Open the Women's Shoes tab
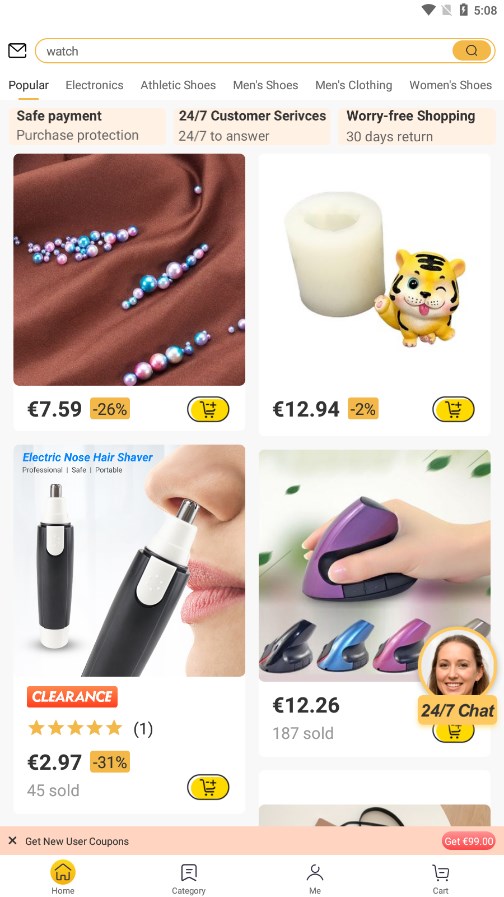 pos(450,85)
